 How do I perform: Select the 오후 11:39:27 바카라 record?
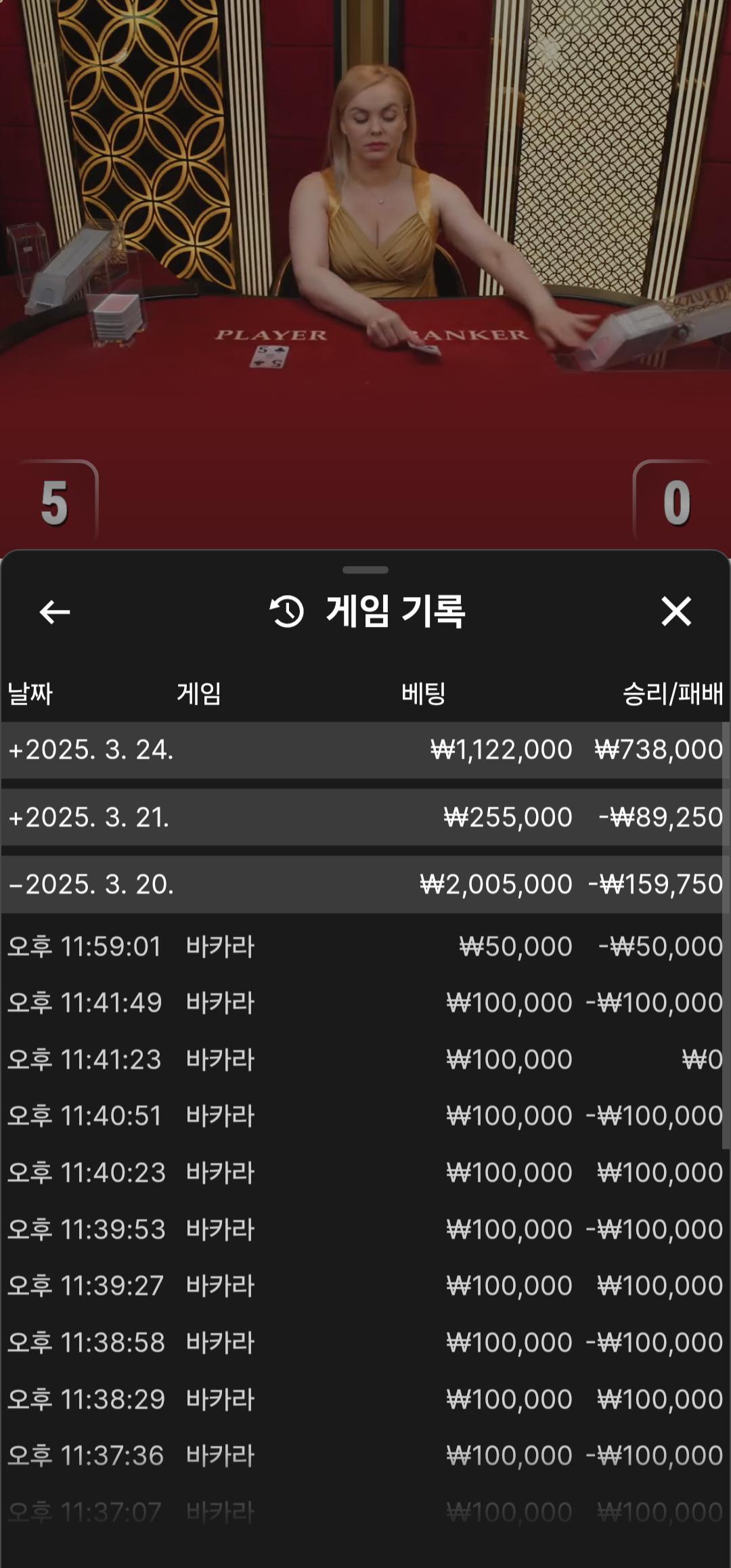365,1286
